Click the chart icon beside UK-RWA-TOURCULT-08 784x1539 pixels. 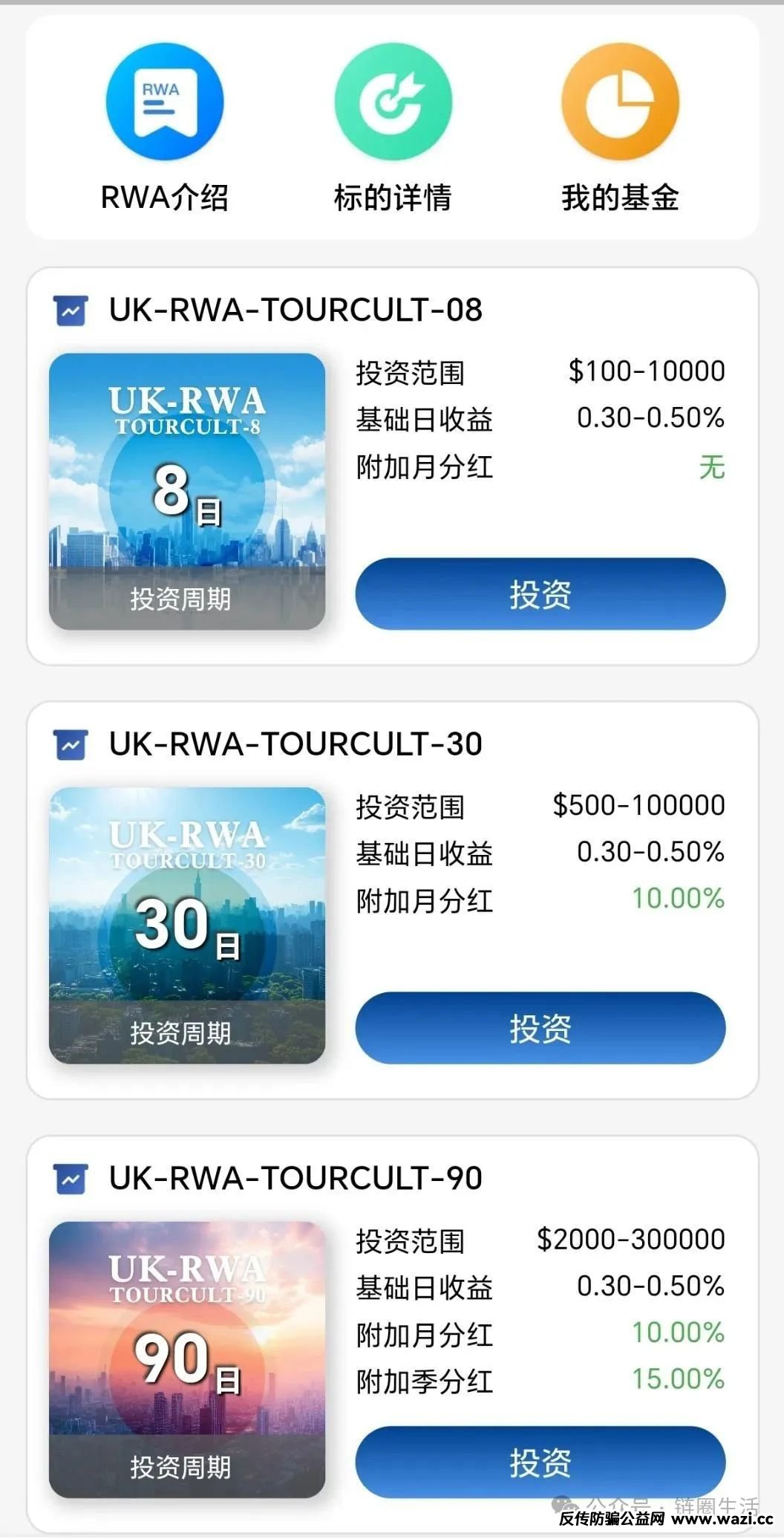[x=71, y=310]
